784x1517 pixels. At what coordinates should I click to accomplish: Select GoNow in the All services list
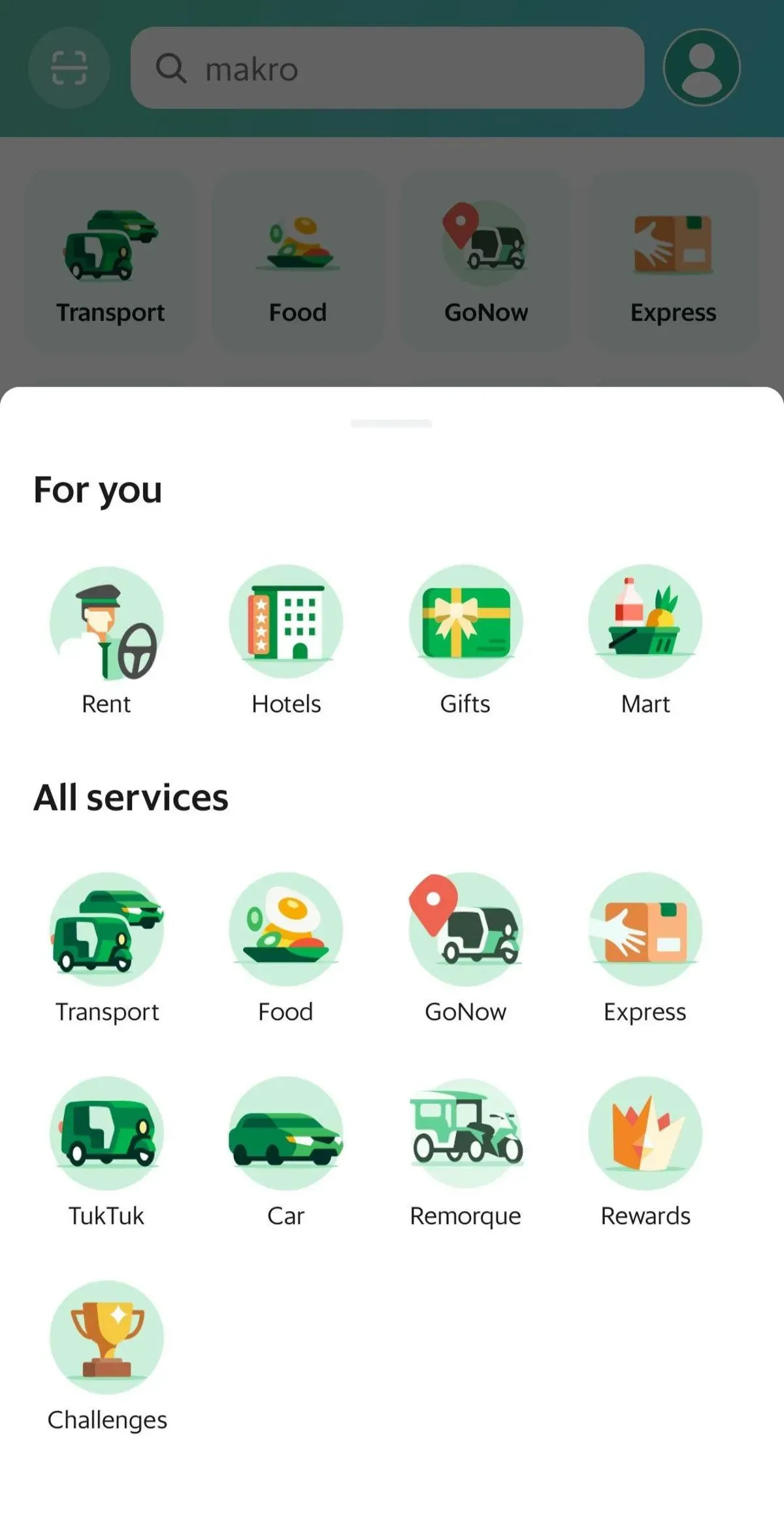click(x=465, y=948)
